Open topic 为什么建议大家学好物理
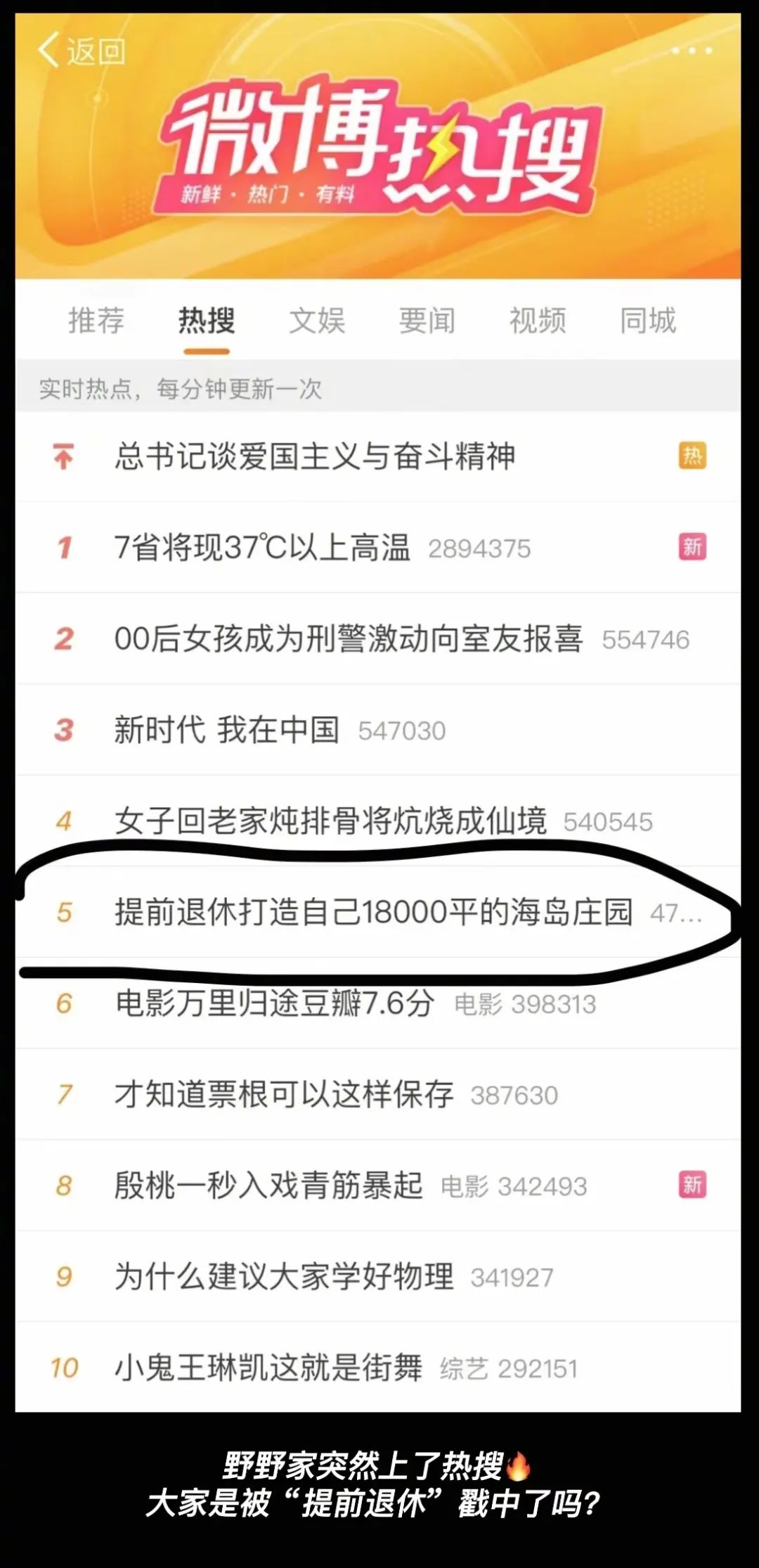The width and height of the screenshot is (759, 1568). (378, 1276)
